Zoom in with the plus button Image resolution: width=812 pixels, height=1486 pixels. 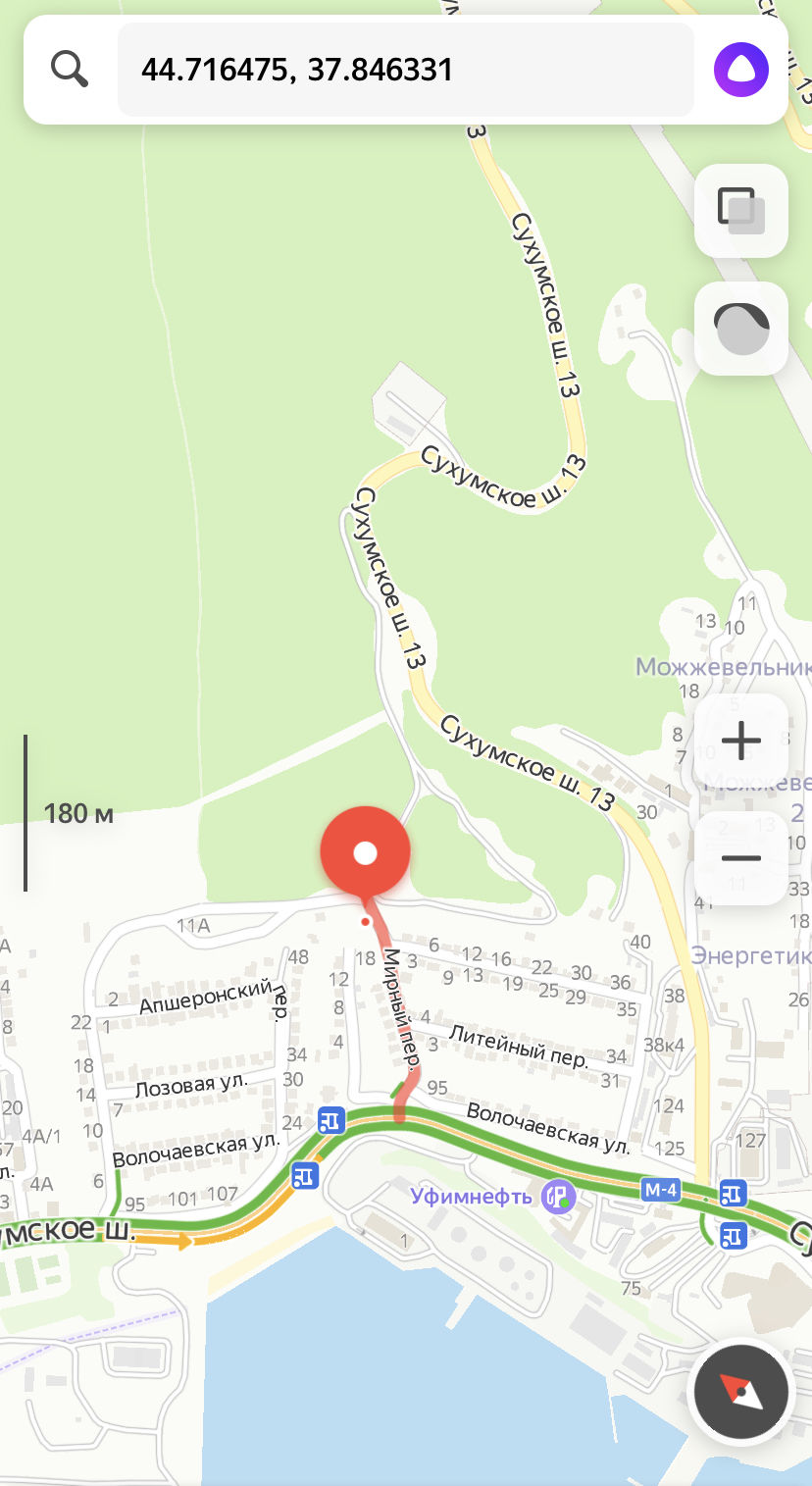pos(741,741)
